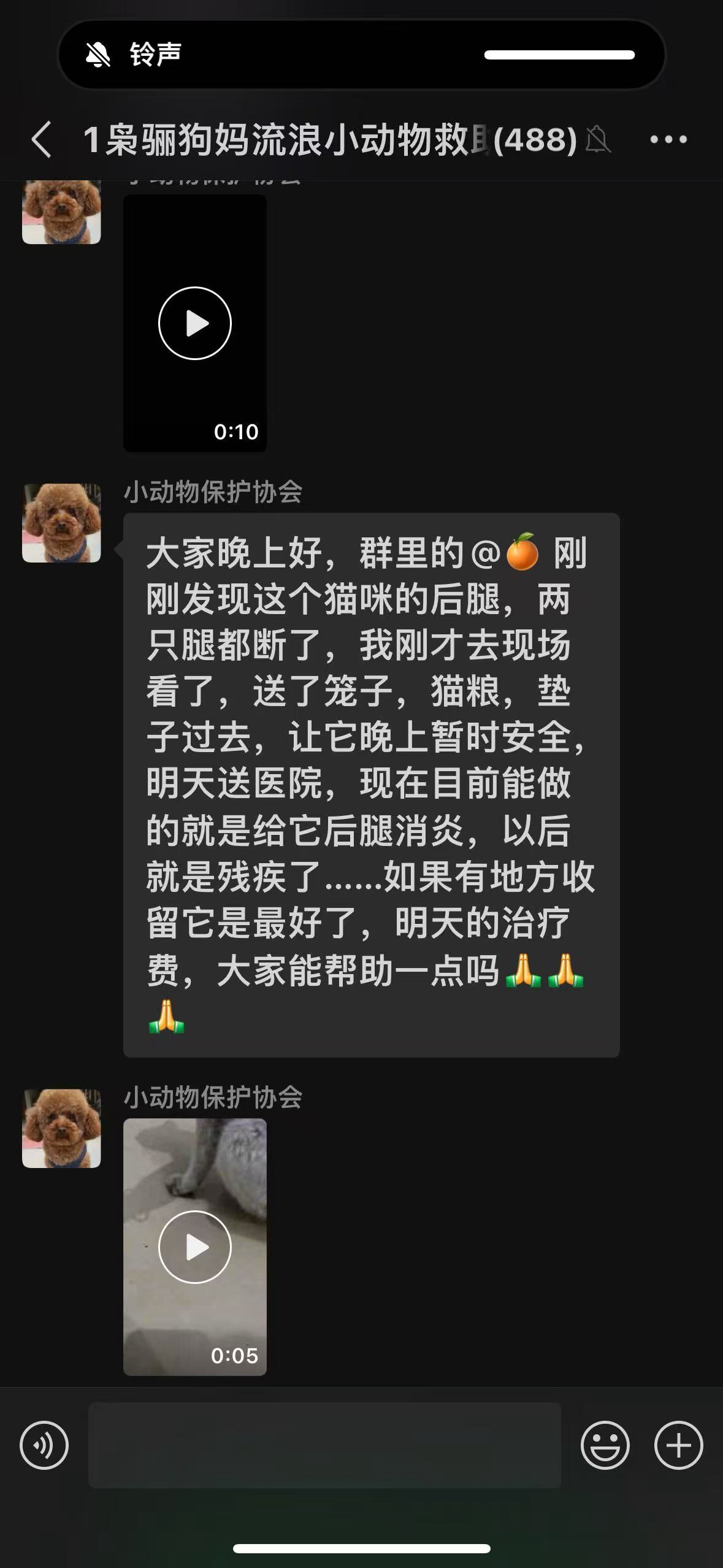Screen dimensions: 723x1568
Task: Tap the message text field
Action: click(324, 1445)
